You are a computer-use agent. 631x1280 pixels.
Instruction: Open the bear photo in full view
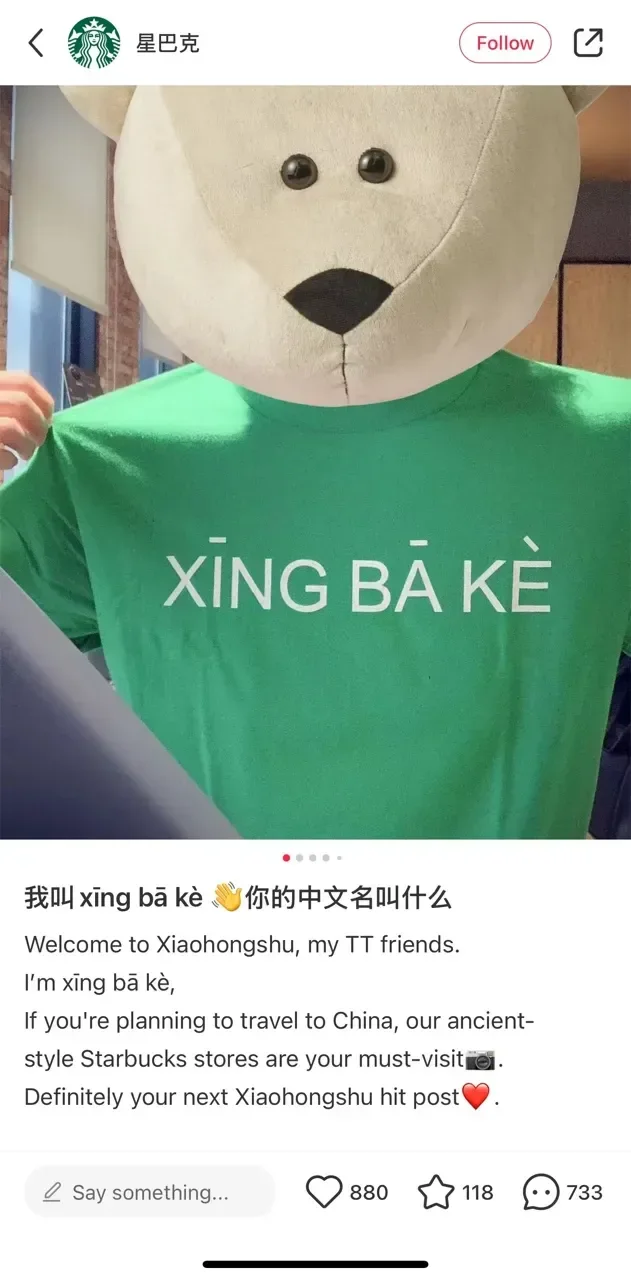315,460
